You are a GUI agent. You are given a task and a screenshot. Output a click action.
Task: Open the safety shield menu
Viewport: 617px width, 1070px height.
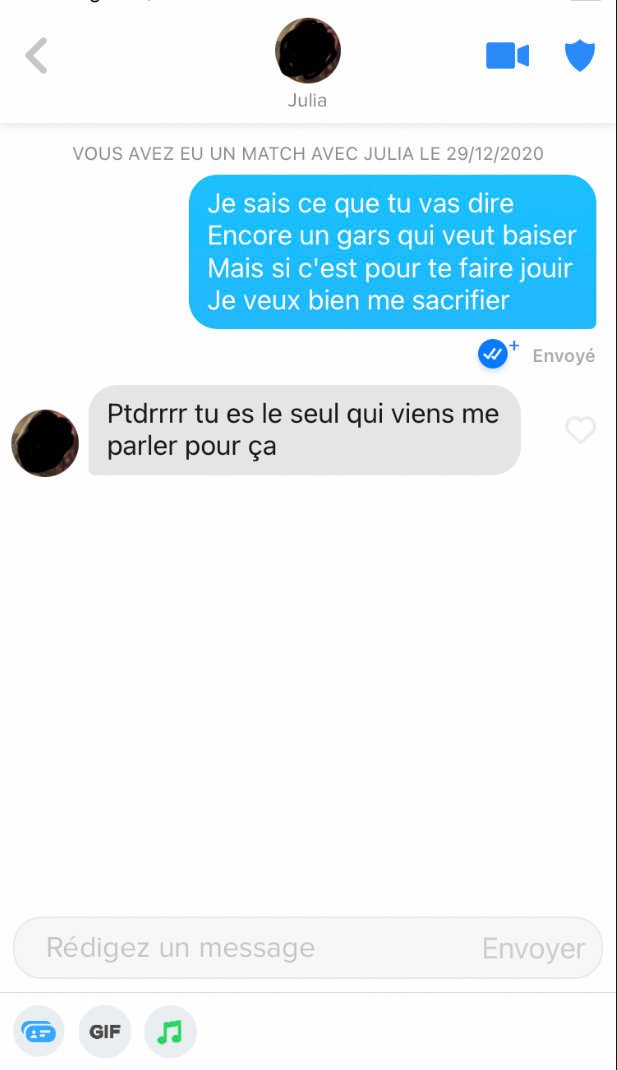pos(580,55)
